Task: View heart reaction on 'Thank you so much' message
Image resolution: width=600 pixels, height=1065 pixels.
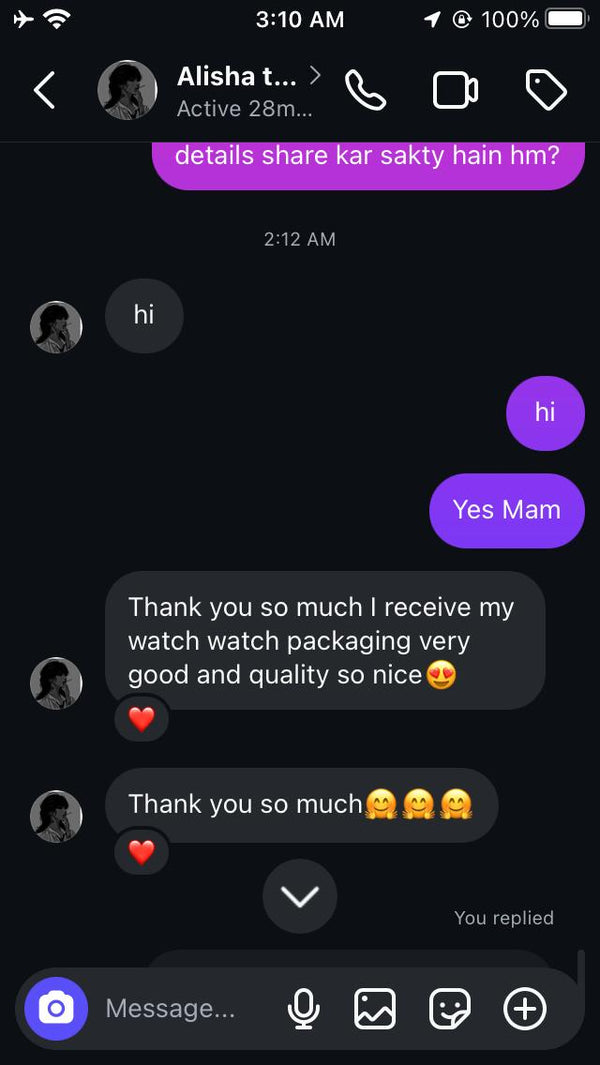Action: pos(142,851)
